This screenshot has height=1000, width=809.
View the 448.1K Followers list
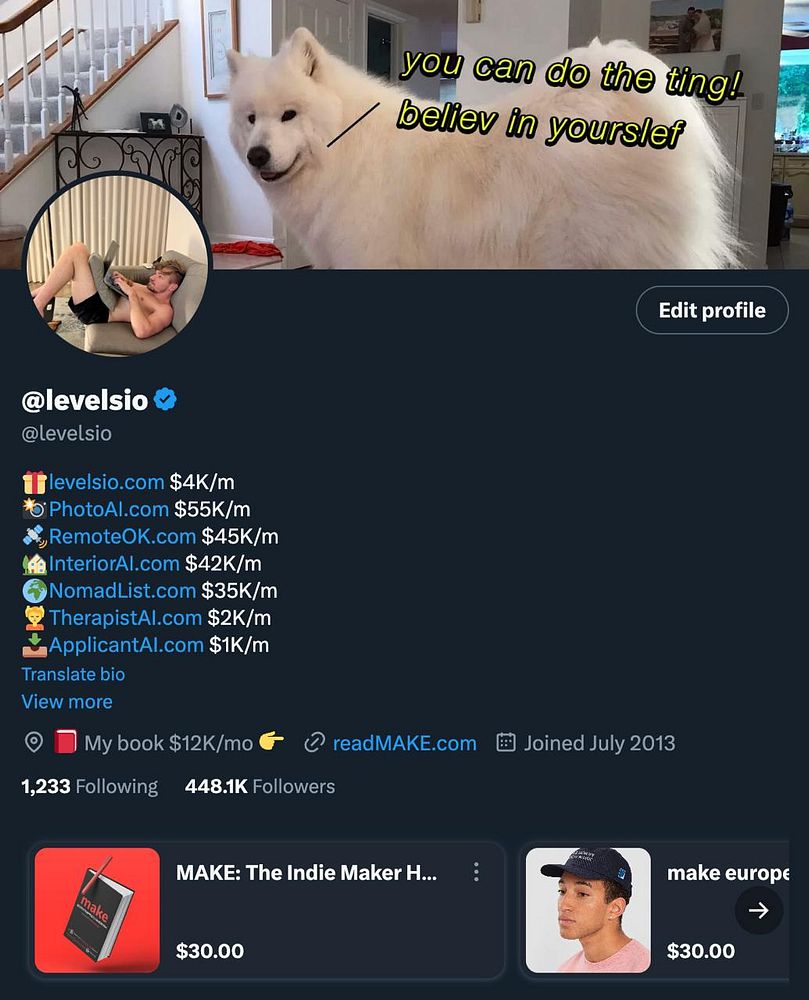pos(260,786)
